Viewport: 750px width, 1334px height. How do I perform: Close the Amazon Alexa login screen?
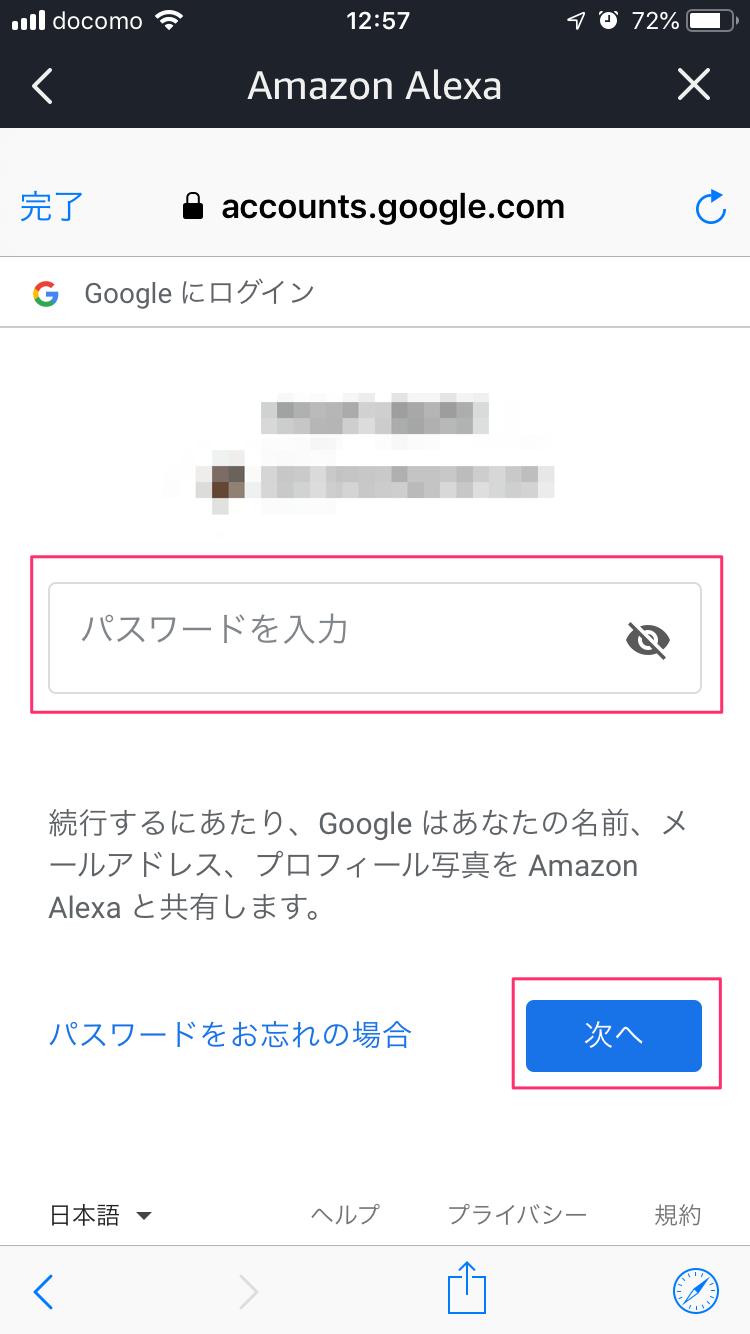693,86
